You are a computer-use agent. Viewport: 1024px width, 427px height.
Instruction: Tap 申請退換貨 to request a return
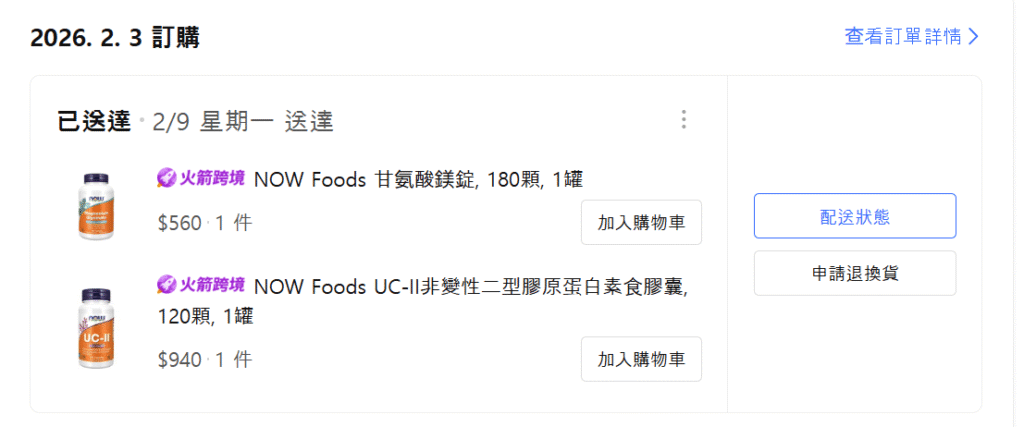pos(854,273)
